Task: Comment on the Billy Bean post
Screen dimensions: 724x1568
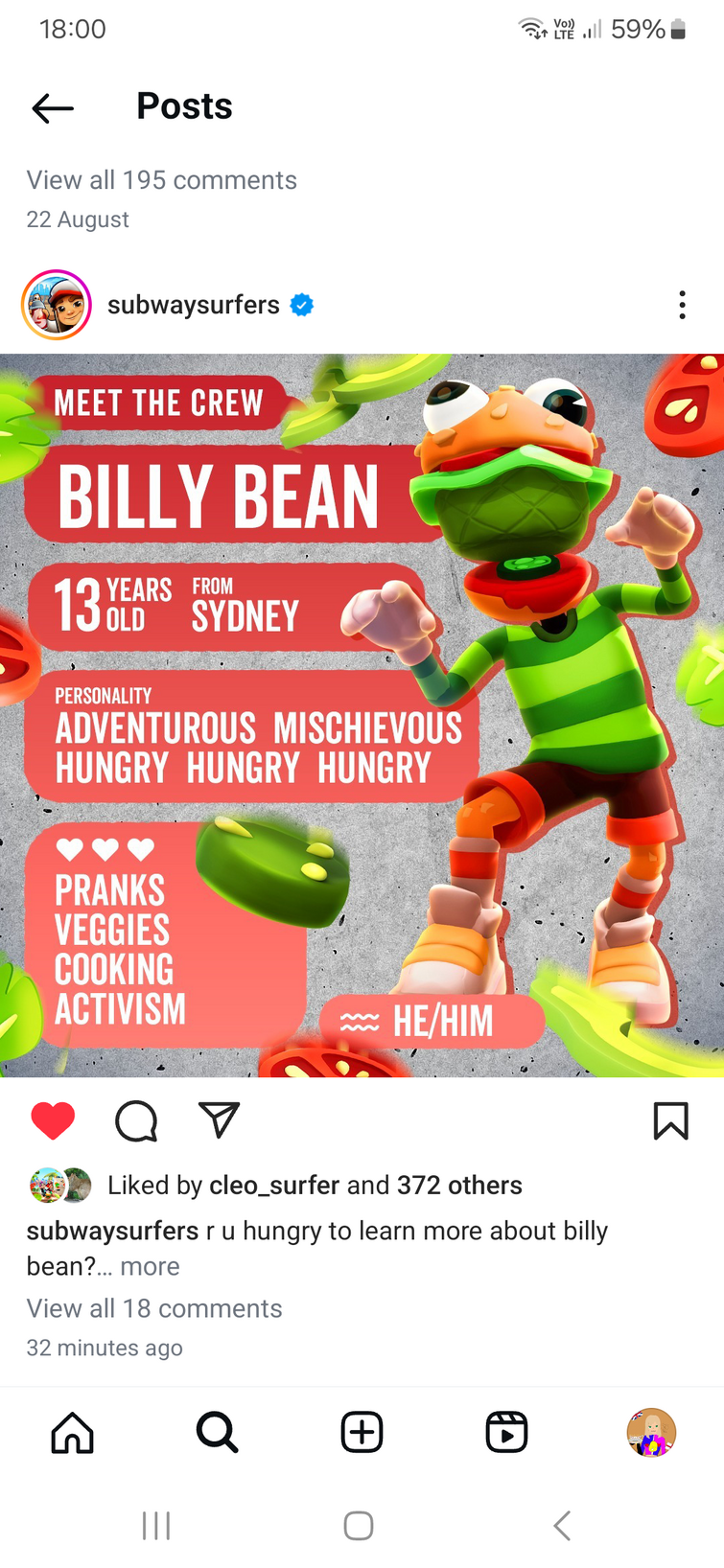Action: (x=136, y=1120)
